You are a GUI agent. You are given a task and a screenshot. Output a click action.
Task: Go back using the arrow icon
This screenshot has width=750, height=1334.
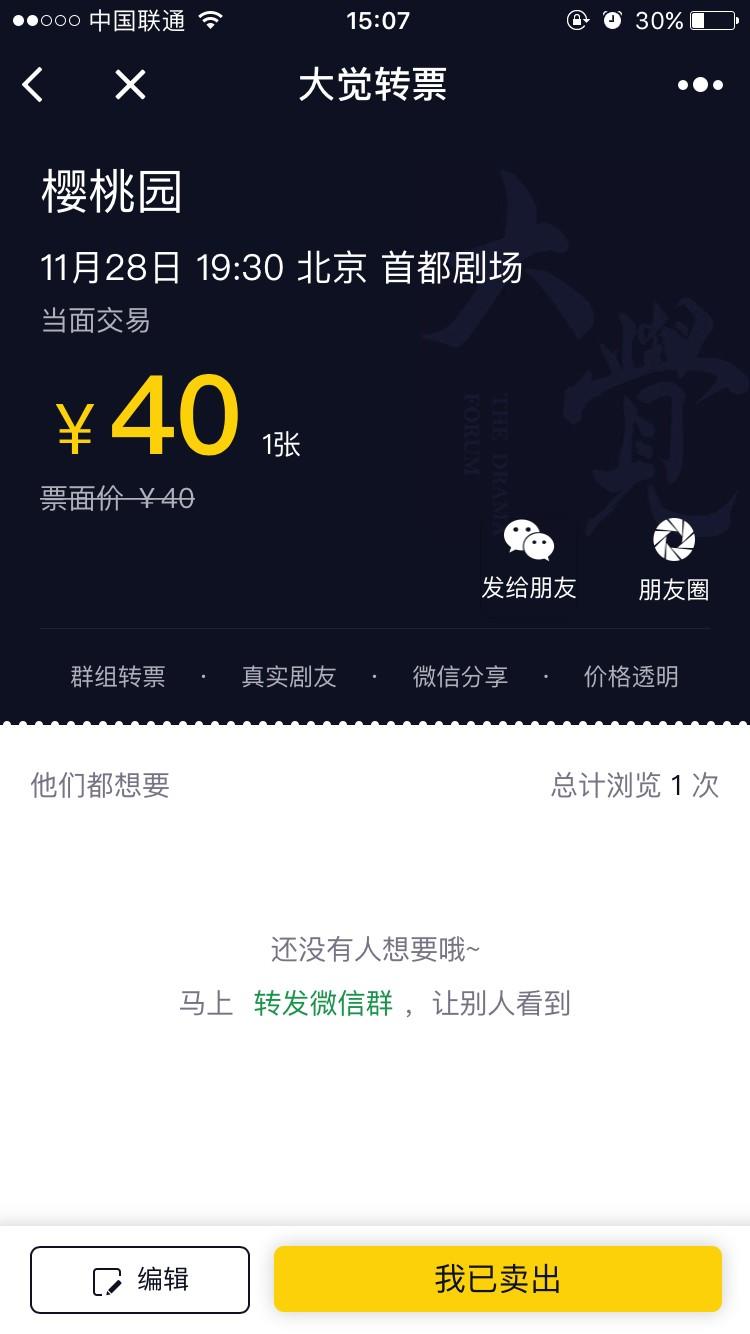(33, 85)
